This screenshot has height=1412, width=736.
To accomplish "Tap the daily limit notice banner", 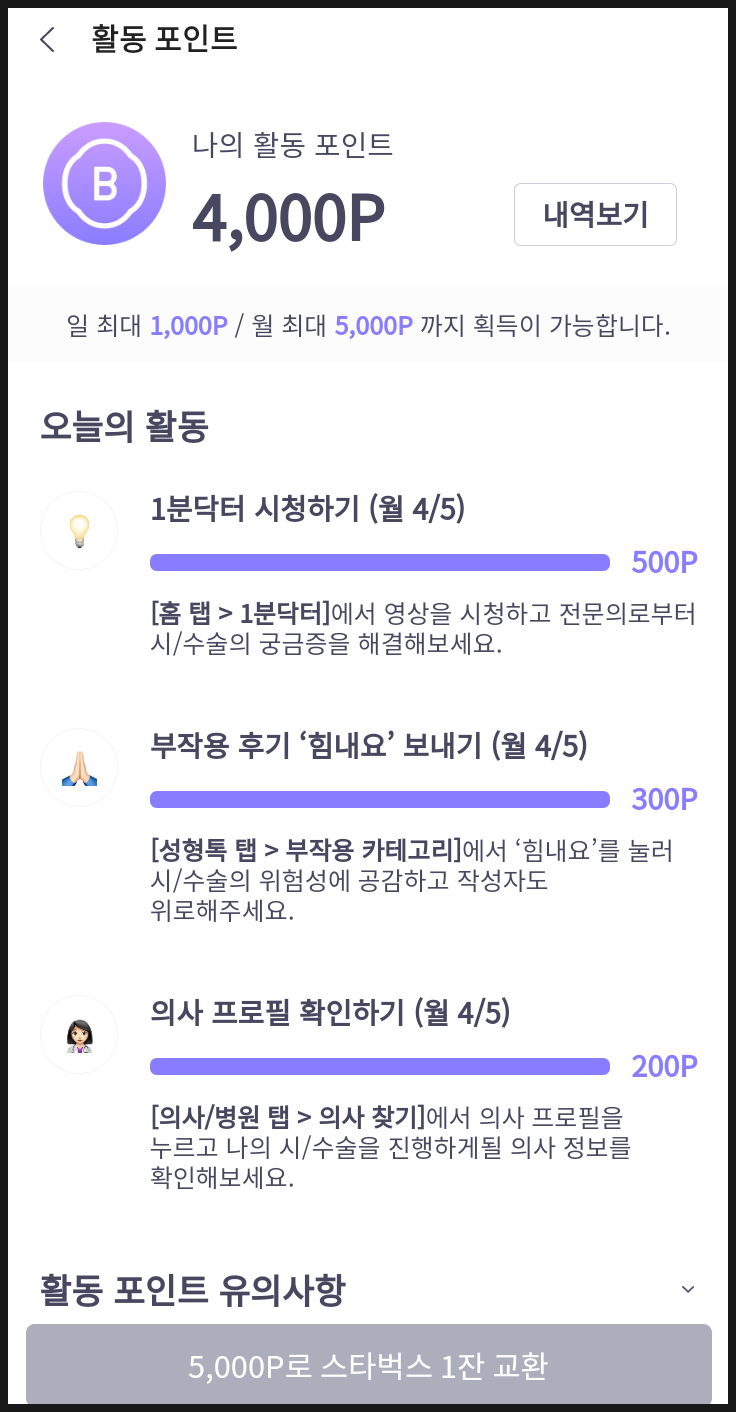I will click(368, 324).
